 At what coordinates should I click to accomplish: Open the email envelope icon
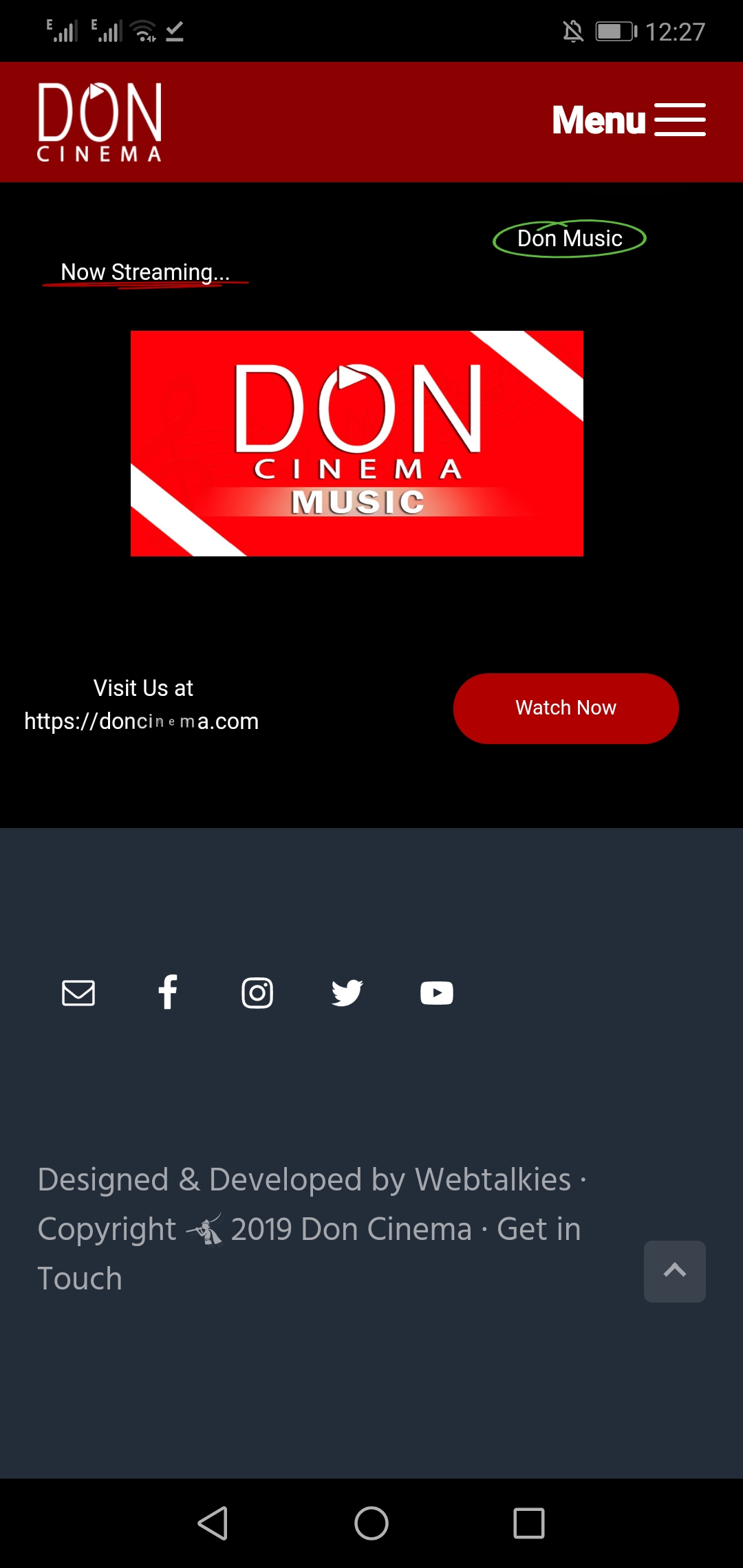[x=78, y=993]
